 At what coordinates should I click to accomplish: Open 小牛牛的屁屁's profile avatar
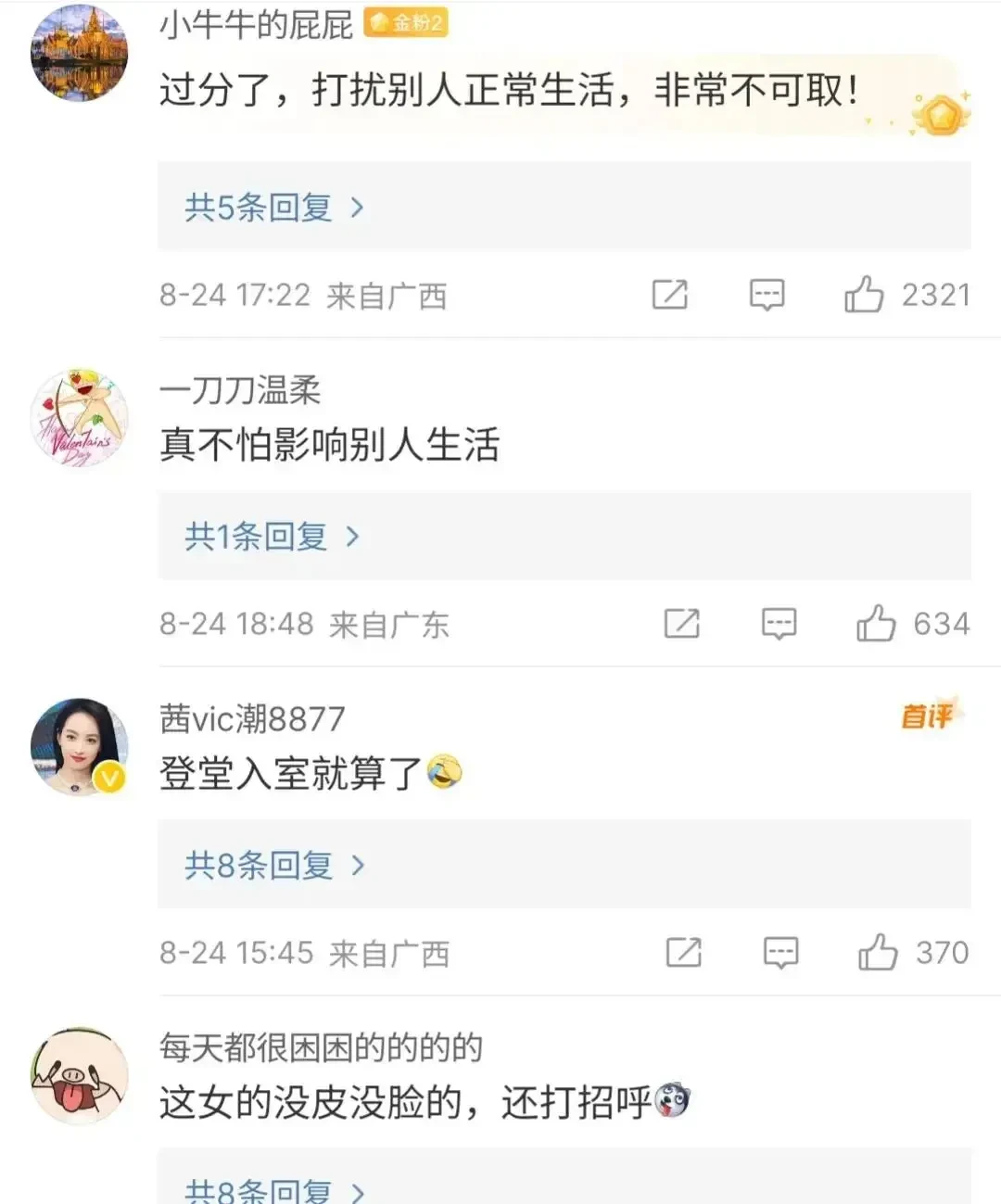tap(80, 54)
